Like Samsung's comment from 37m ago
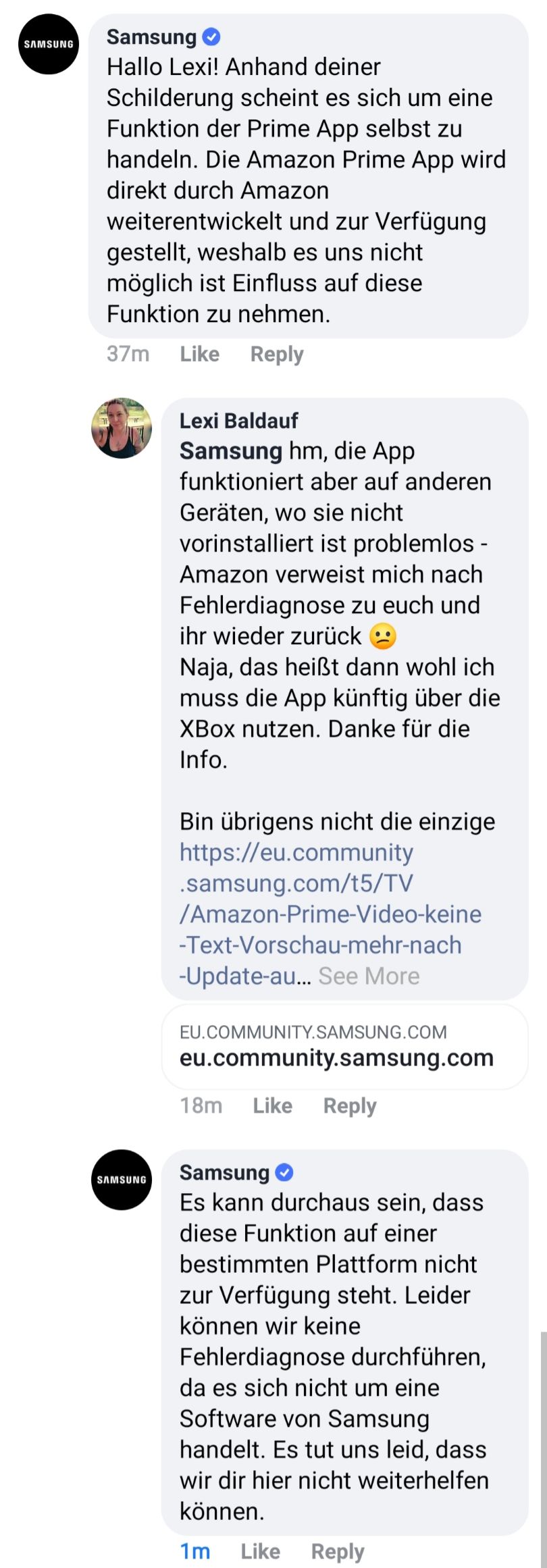The image size is (547, 1568). [x=199, y=354]
